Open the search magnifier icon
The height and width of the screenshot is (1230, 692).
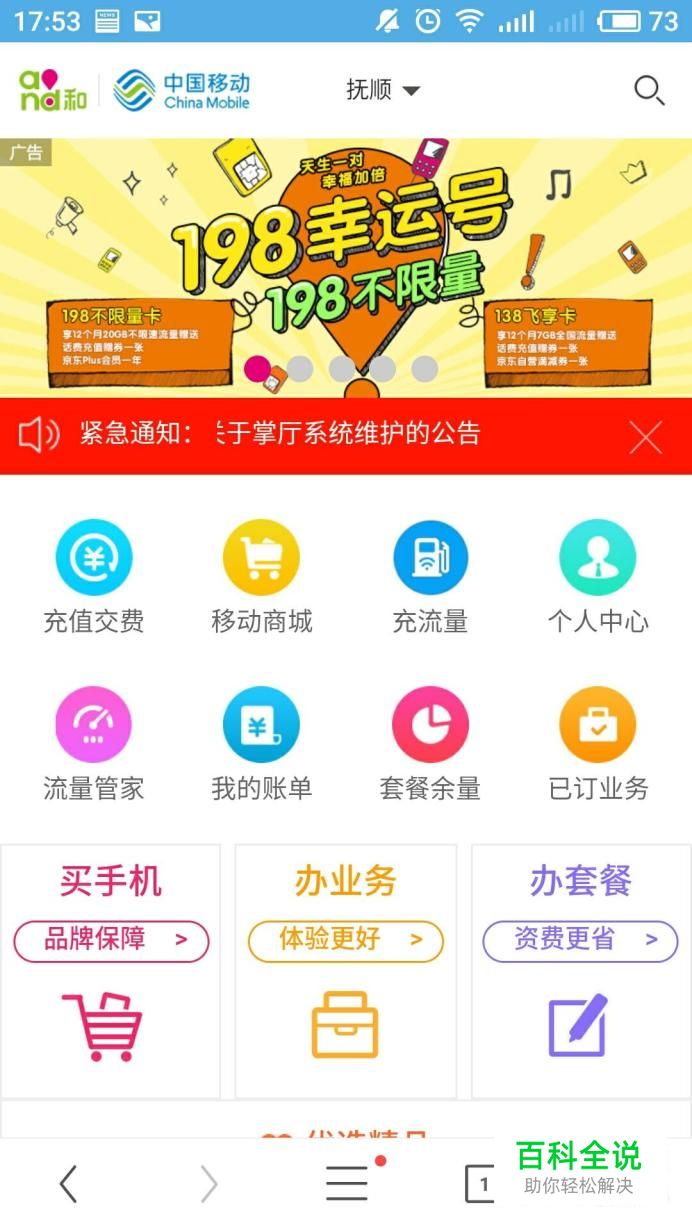point(649,91)
